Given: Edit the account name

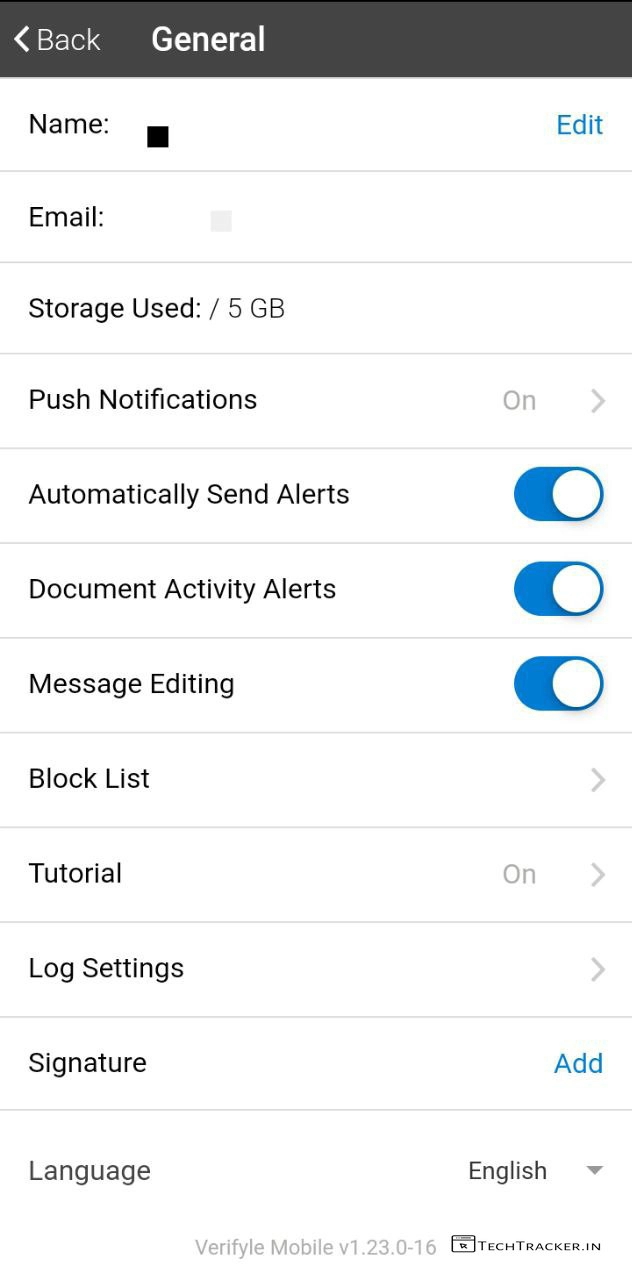Looking at the screenshot, I should (579, 125).
